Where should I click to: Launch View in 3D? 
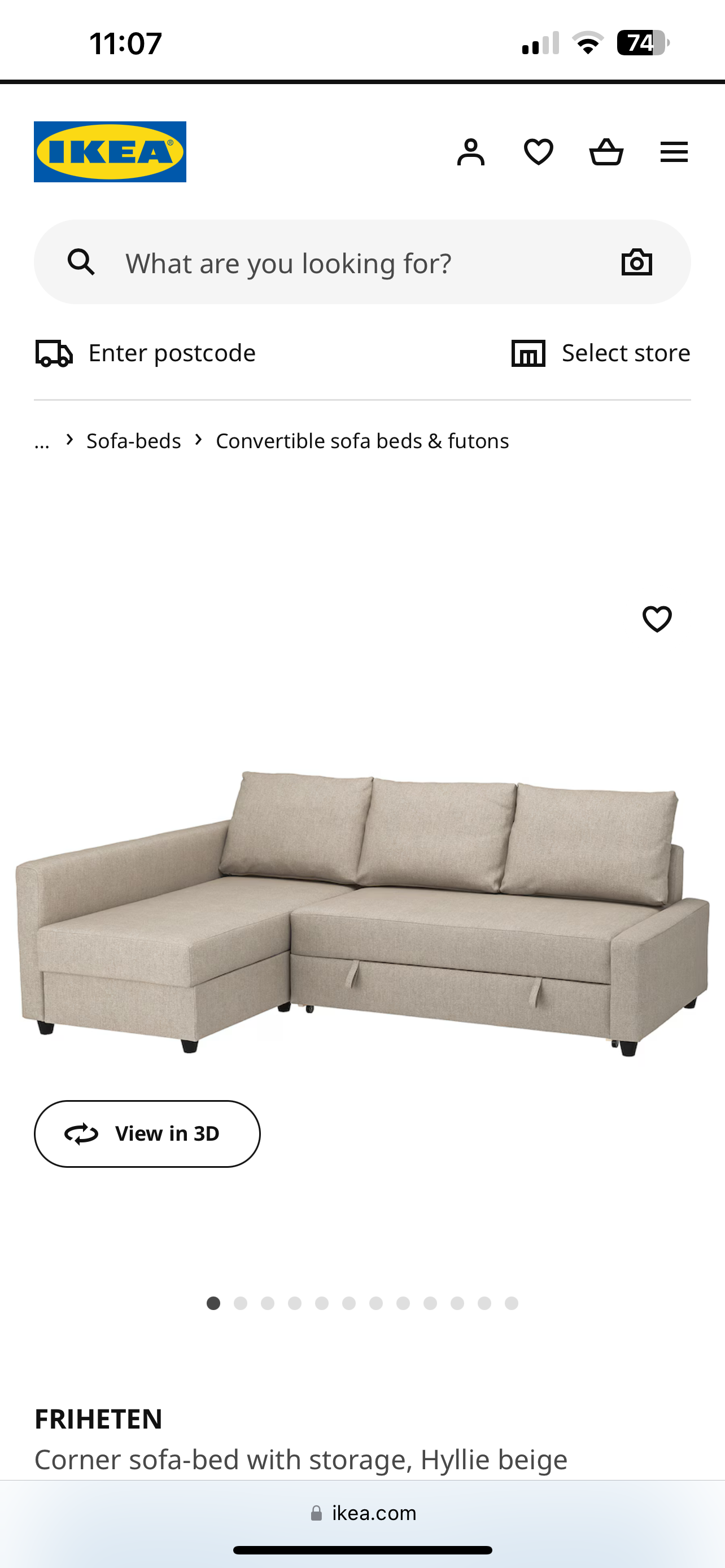[147, 1133]
